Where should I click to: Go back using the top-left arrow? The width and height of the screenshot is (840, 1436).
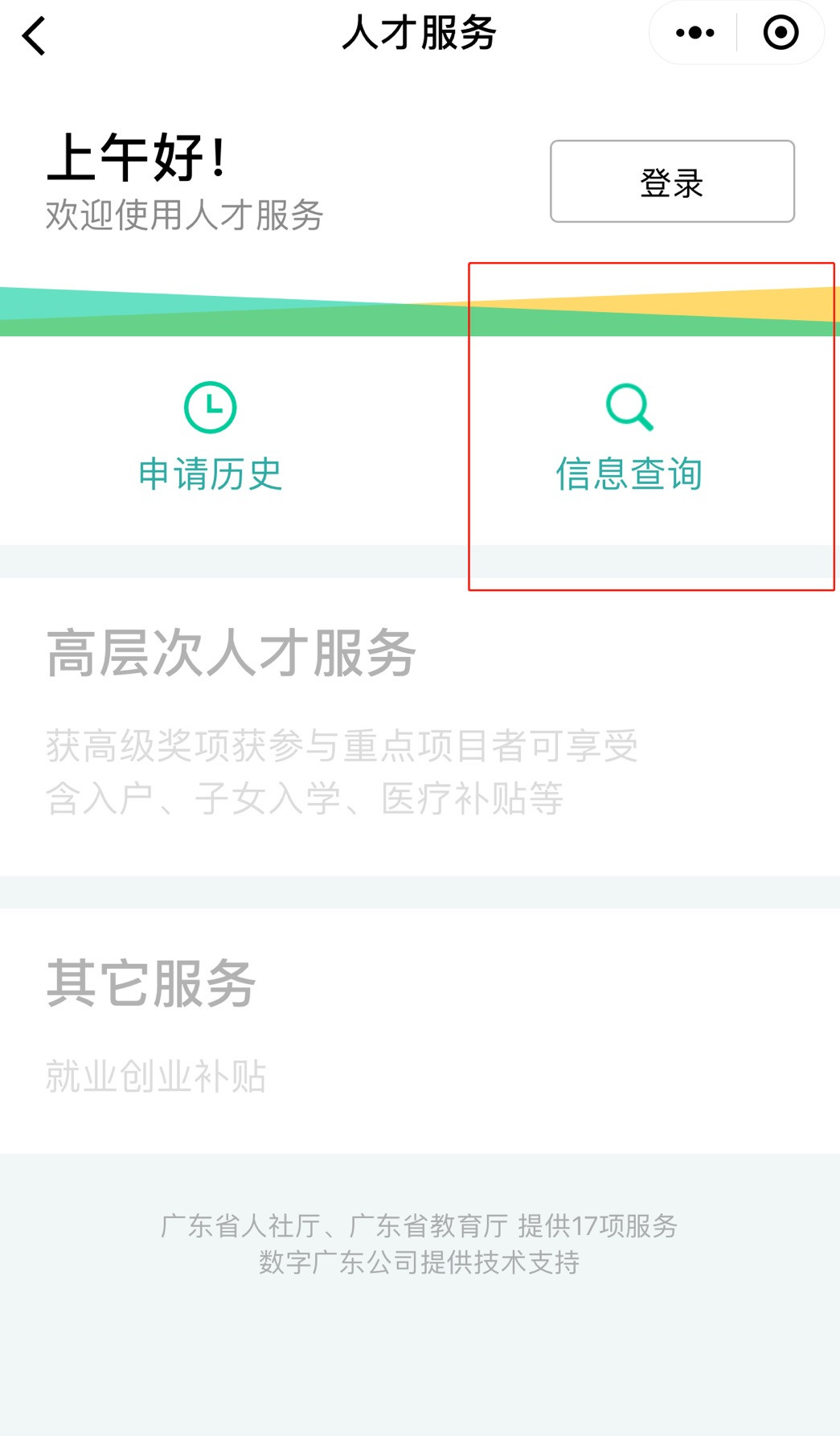34,36
